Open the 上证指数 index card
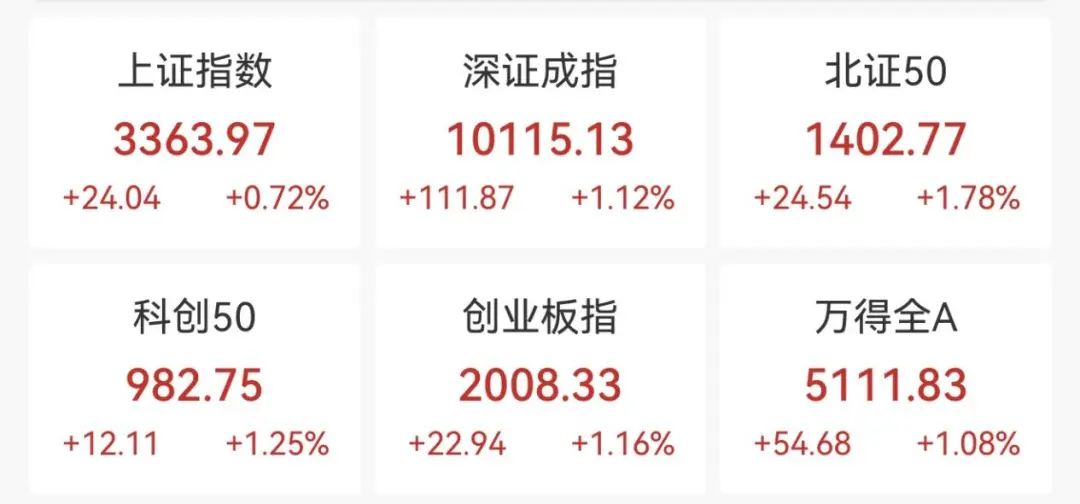The width and height of the screenshot is (1080, 504). pyautogui.click(x=194, y=135)
